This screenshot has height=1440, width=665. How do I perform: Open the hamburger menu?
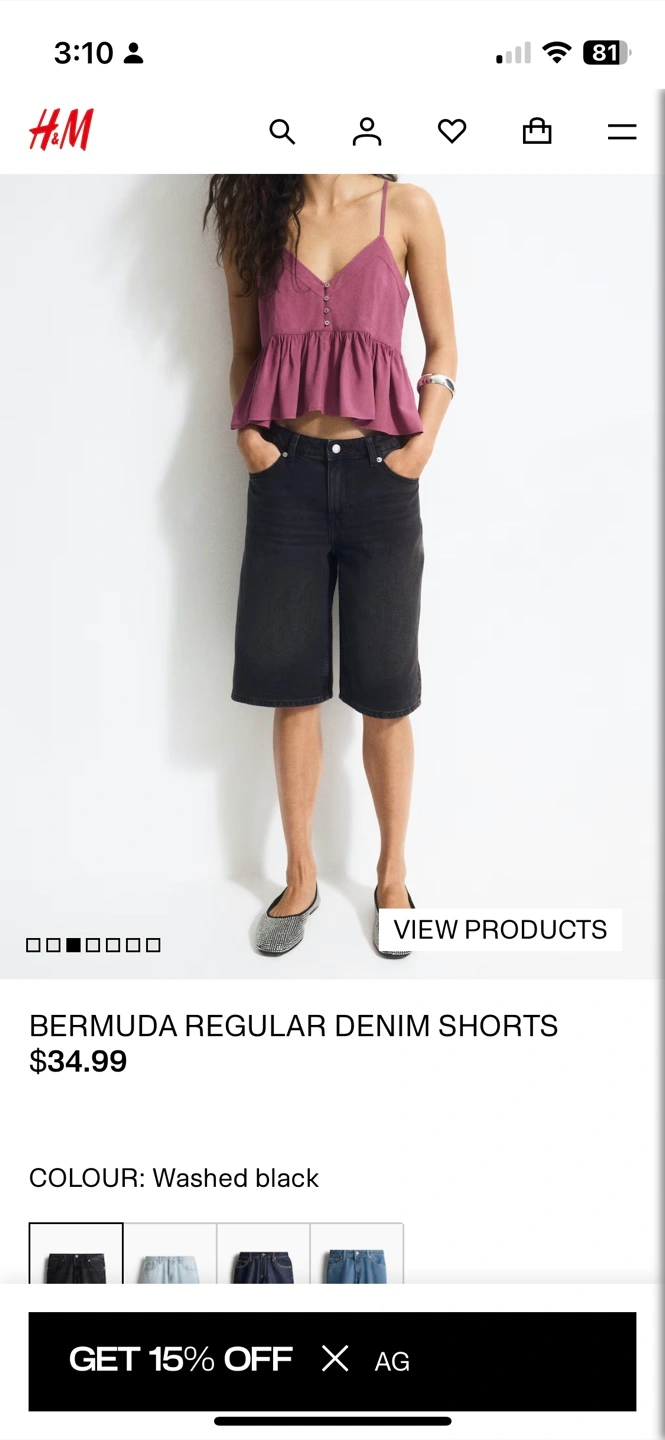click(622, 132)
